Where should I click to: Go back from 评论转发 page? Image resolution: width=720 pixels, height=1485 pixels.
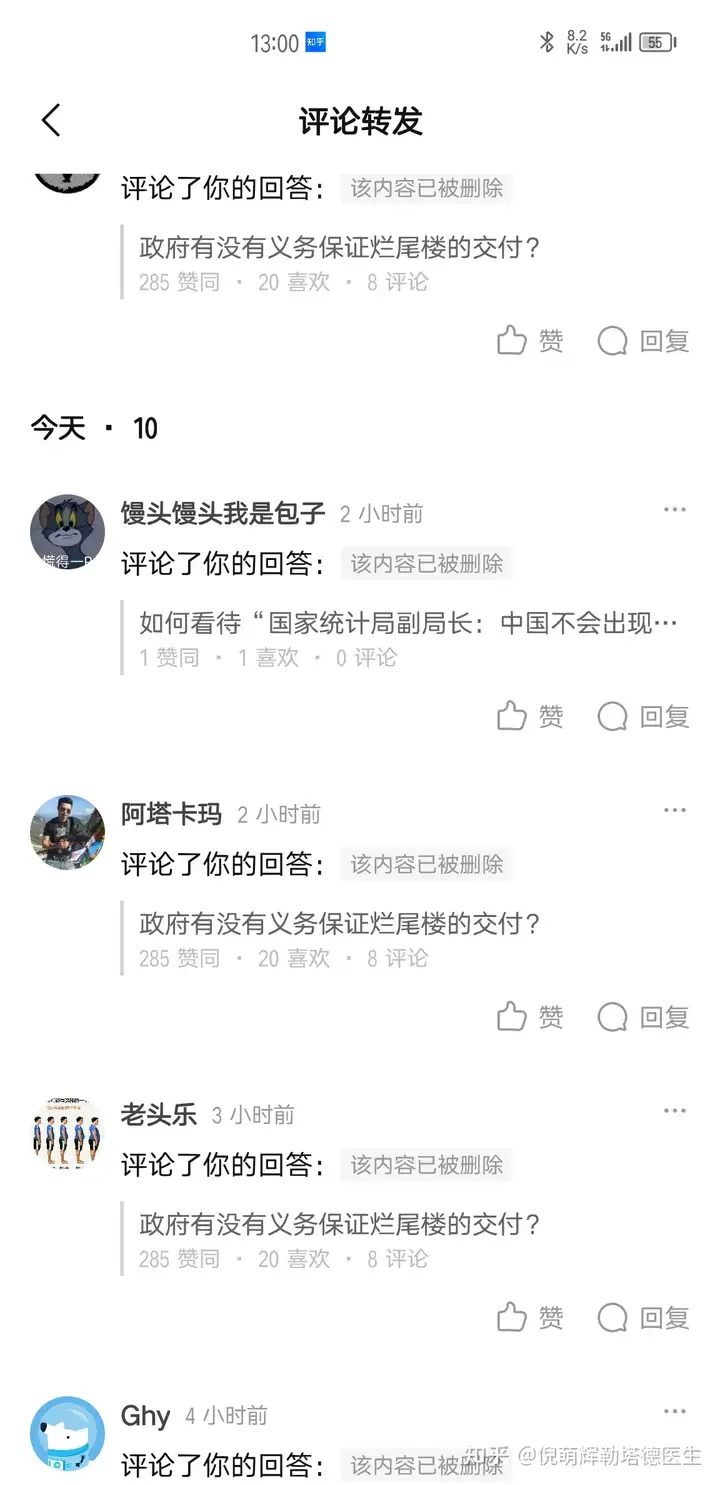pyautogui.click(x=51, y=121)
